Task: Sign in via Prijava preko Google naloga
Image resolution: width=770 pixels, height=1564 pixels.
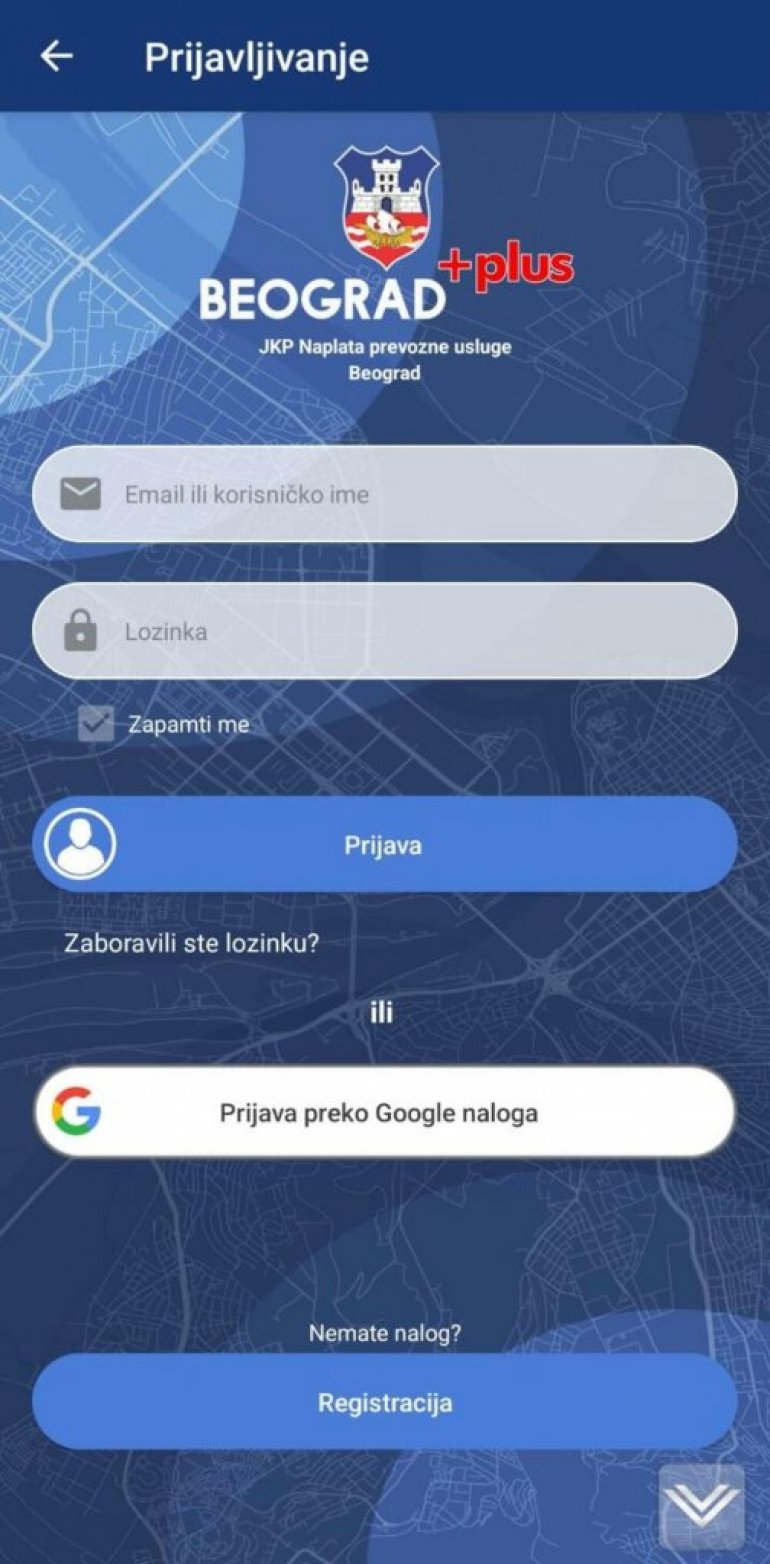Action: tap(384, 1112)
